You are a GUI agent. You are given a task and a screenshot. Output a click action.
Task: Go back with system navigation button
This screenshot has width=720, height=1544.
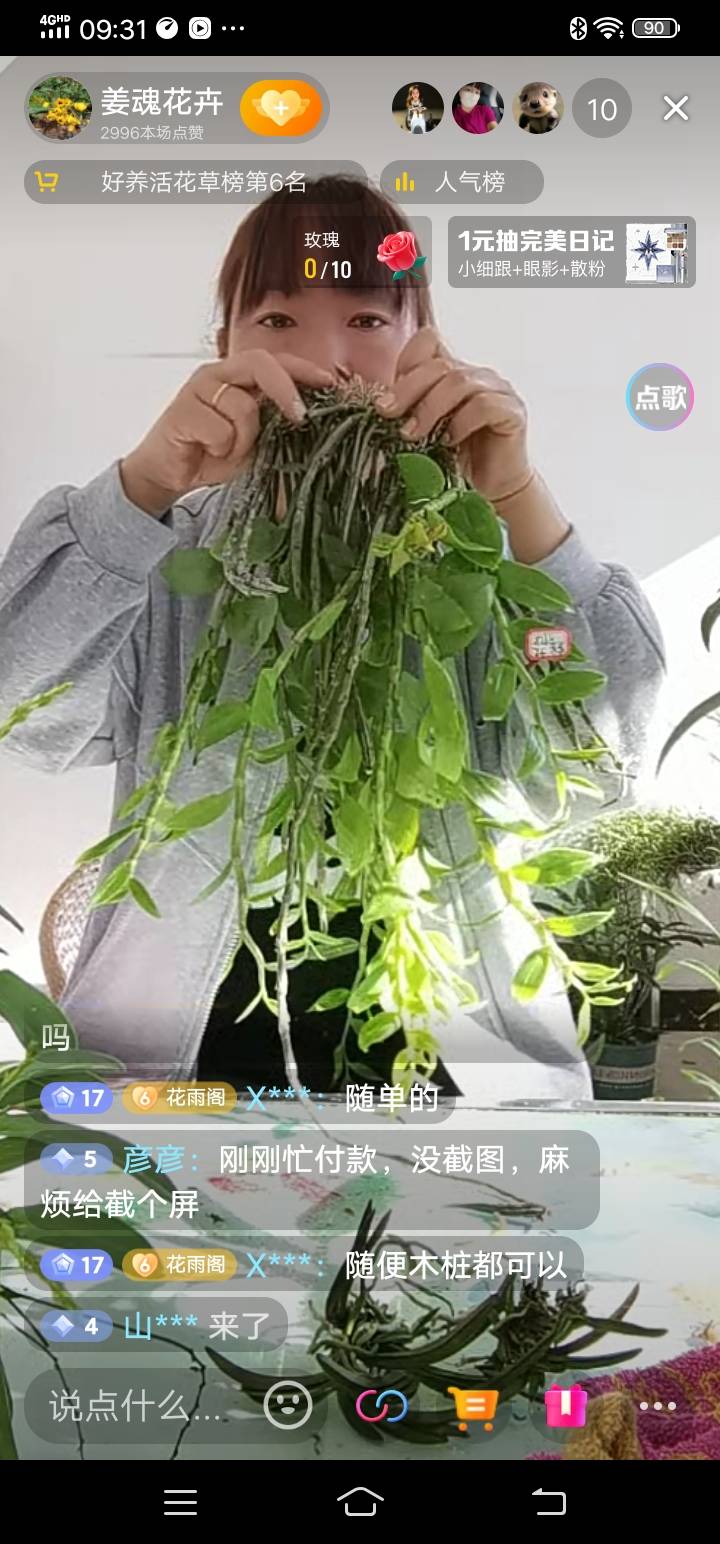[548, 1501]
